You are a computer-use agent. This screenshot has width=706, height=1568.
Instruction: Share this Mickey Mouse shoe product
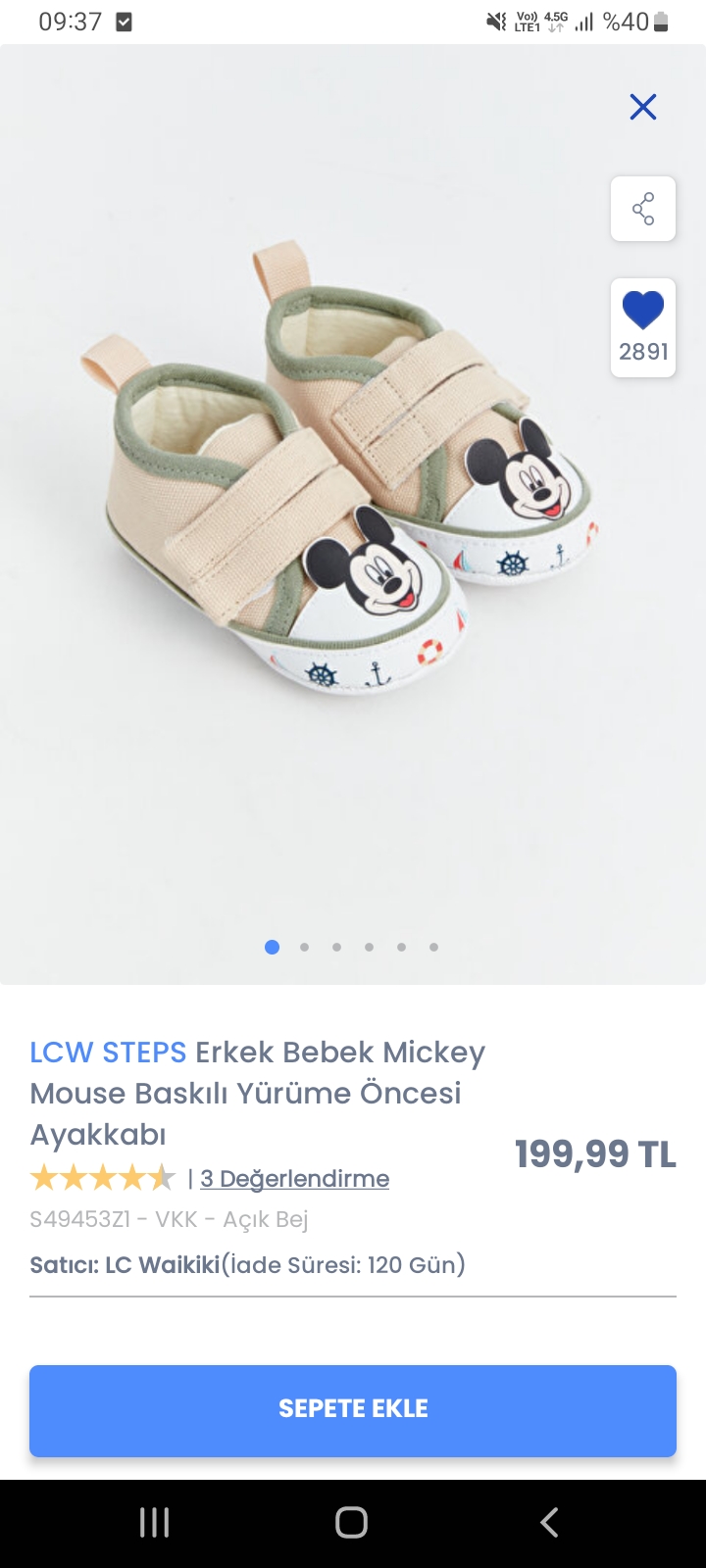642,209
